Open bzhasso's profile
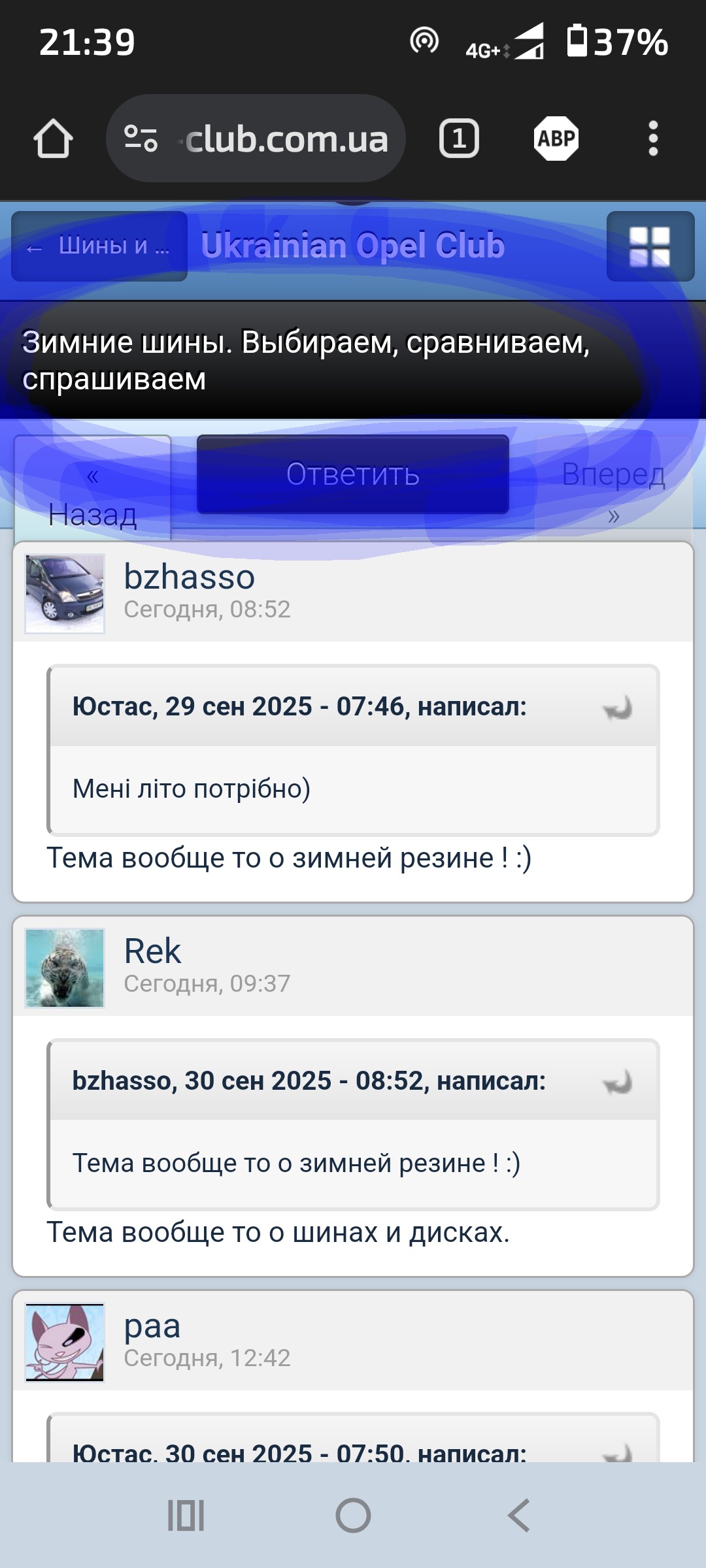 click(x=190, y=577)
